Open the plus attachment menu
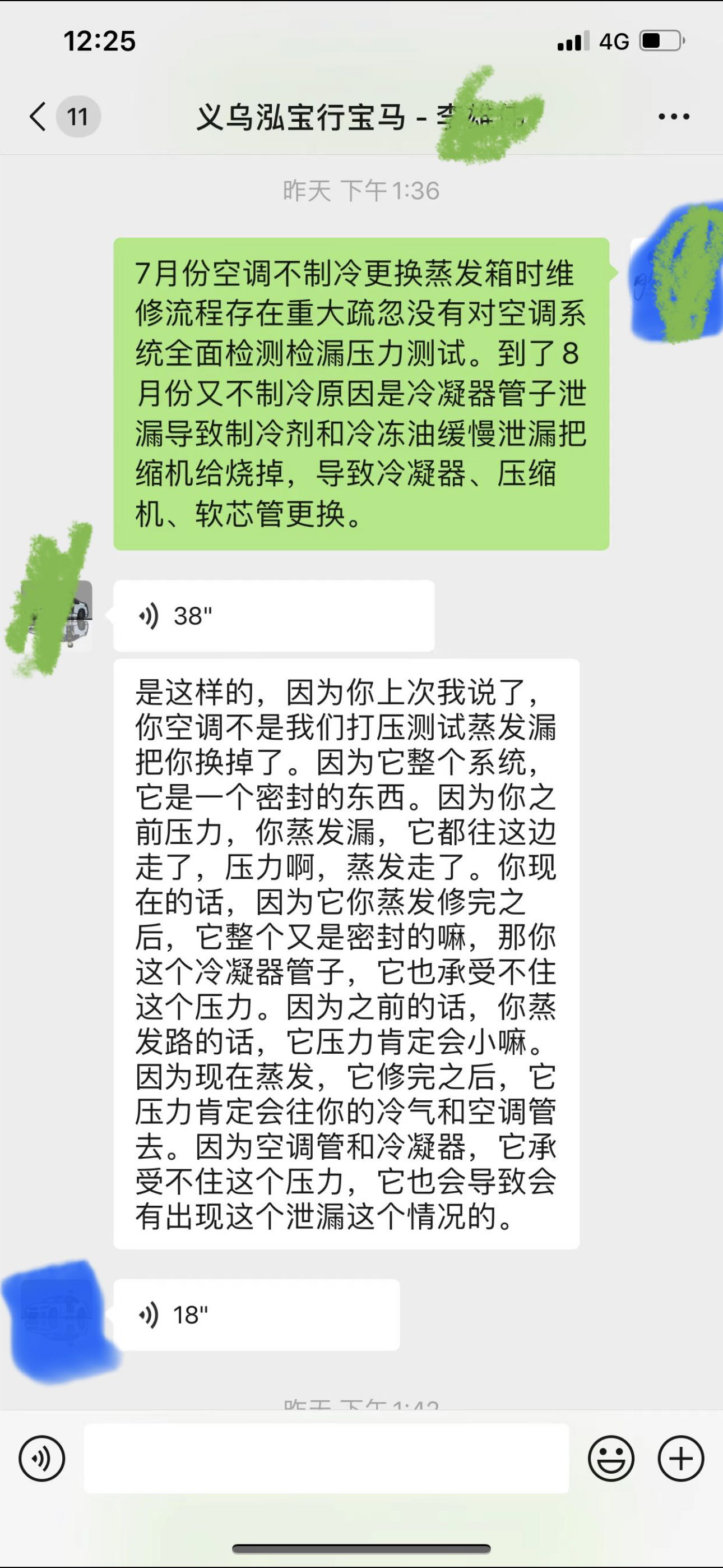 tap(680, 1458)
